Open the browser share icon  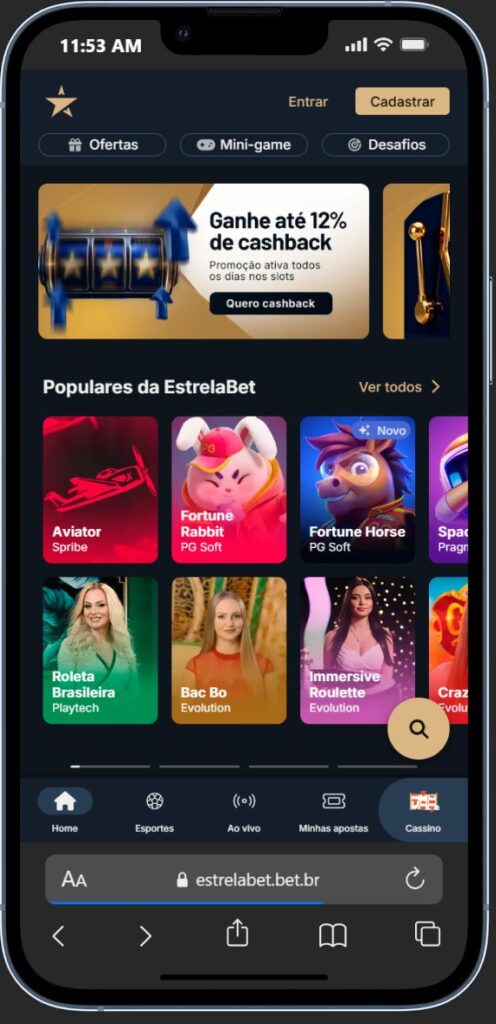click(x=238, y=933)
